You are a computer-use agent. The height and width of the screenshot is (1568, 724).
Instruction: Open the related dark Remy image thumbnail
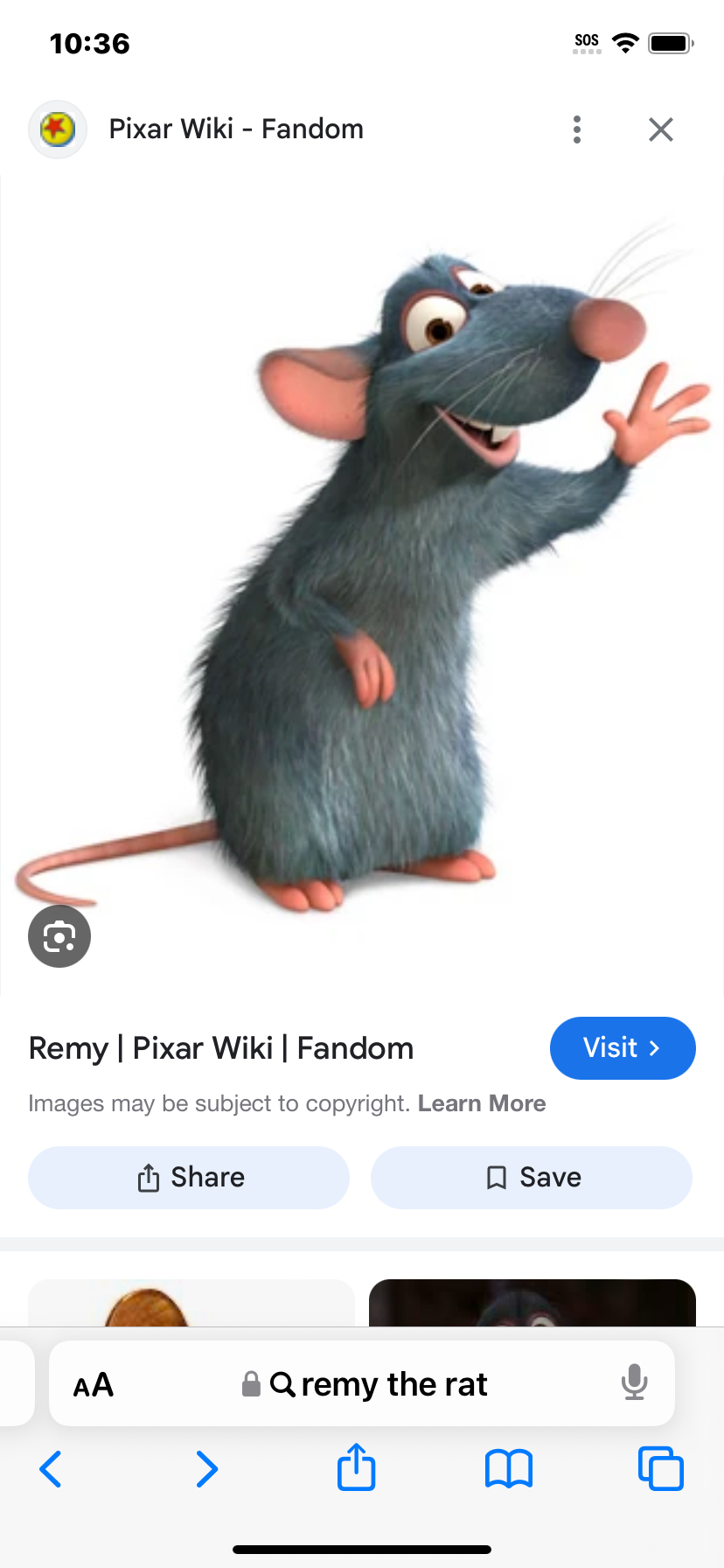[532, 1302]
